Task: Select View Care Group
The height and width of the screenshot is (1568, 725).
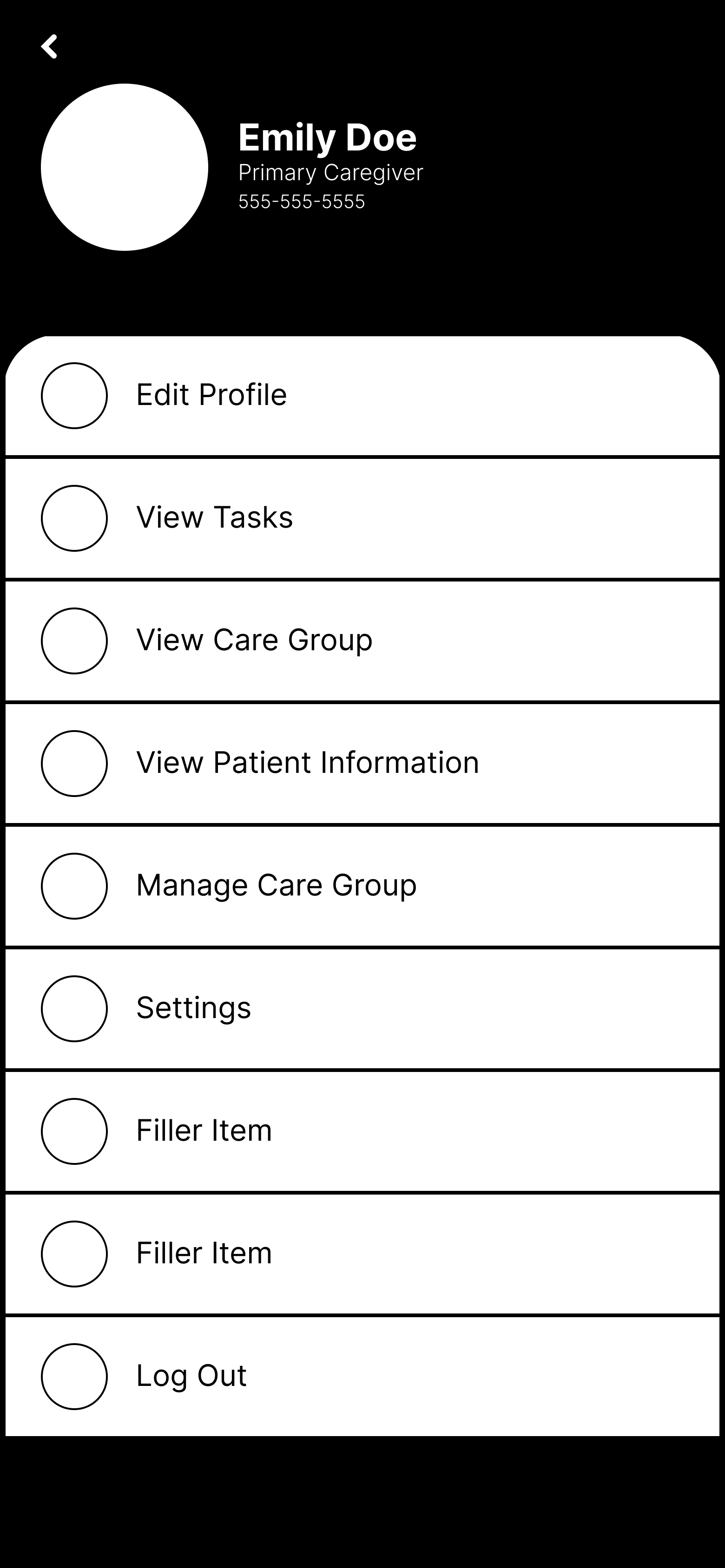Action: [x=362, y=641]
